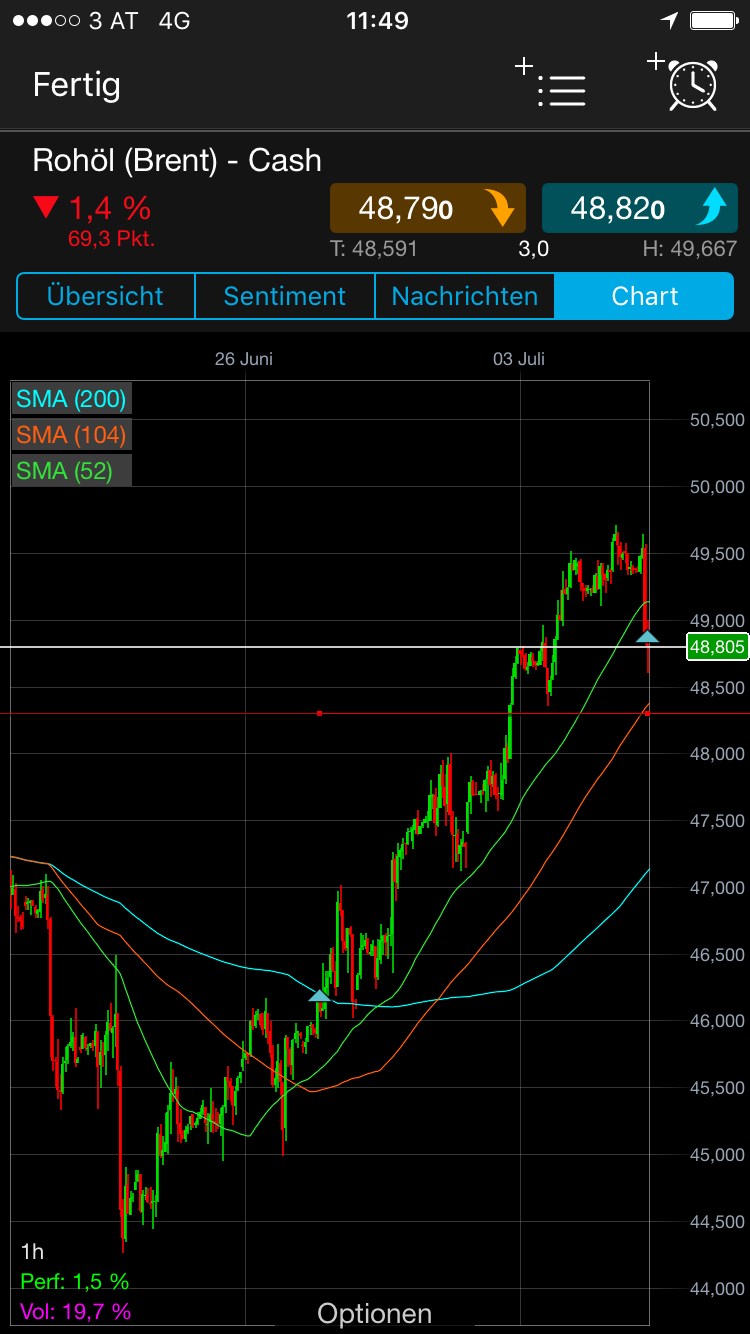The width and height of the screenshot is (750, 1334).
Task: Select the blue triangle marker near the chart bottom
Action: [321, 995]
